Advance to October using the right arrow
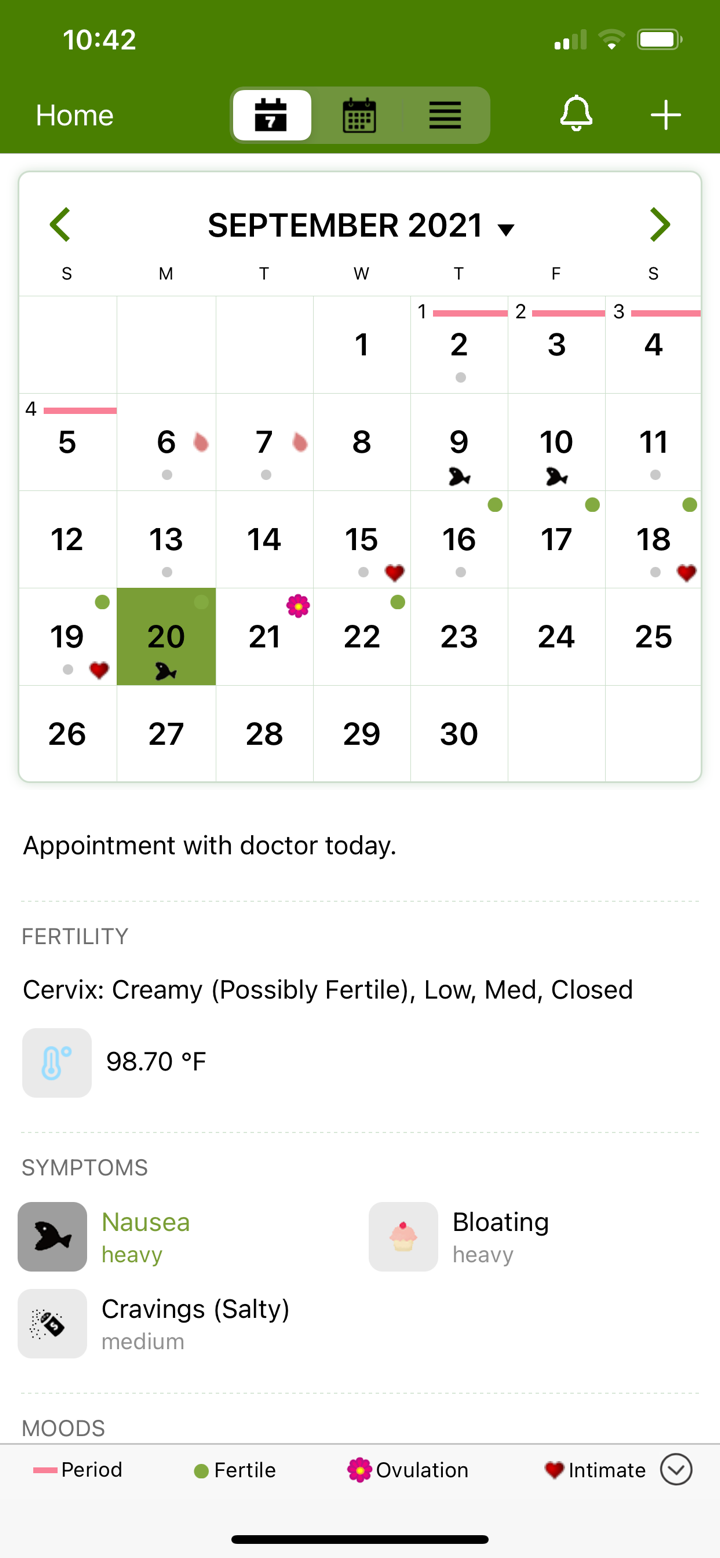The width and height of the screenshot is (720, 1558). tap(660, 225)
